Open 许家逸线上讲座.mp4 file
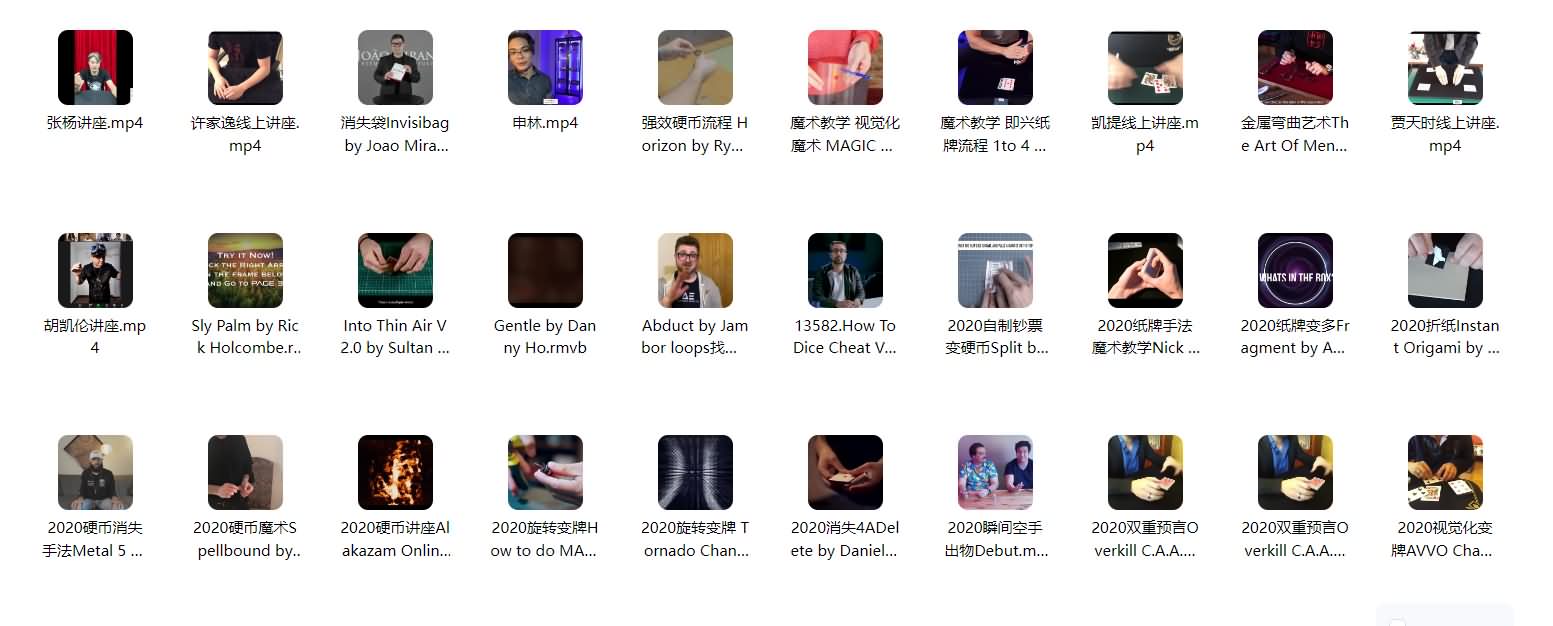1553x626 pixels. [245, 68]
